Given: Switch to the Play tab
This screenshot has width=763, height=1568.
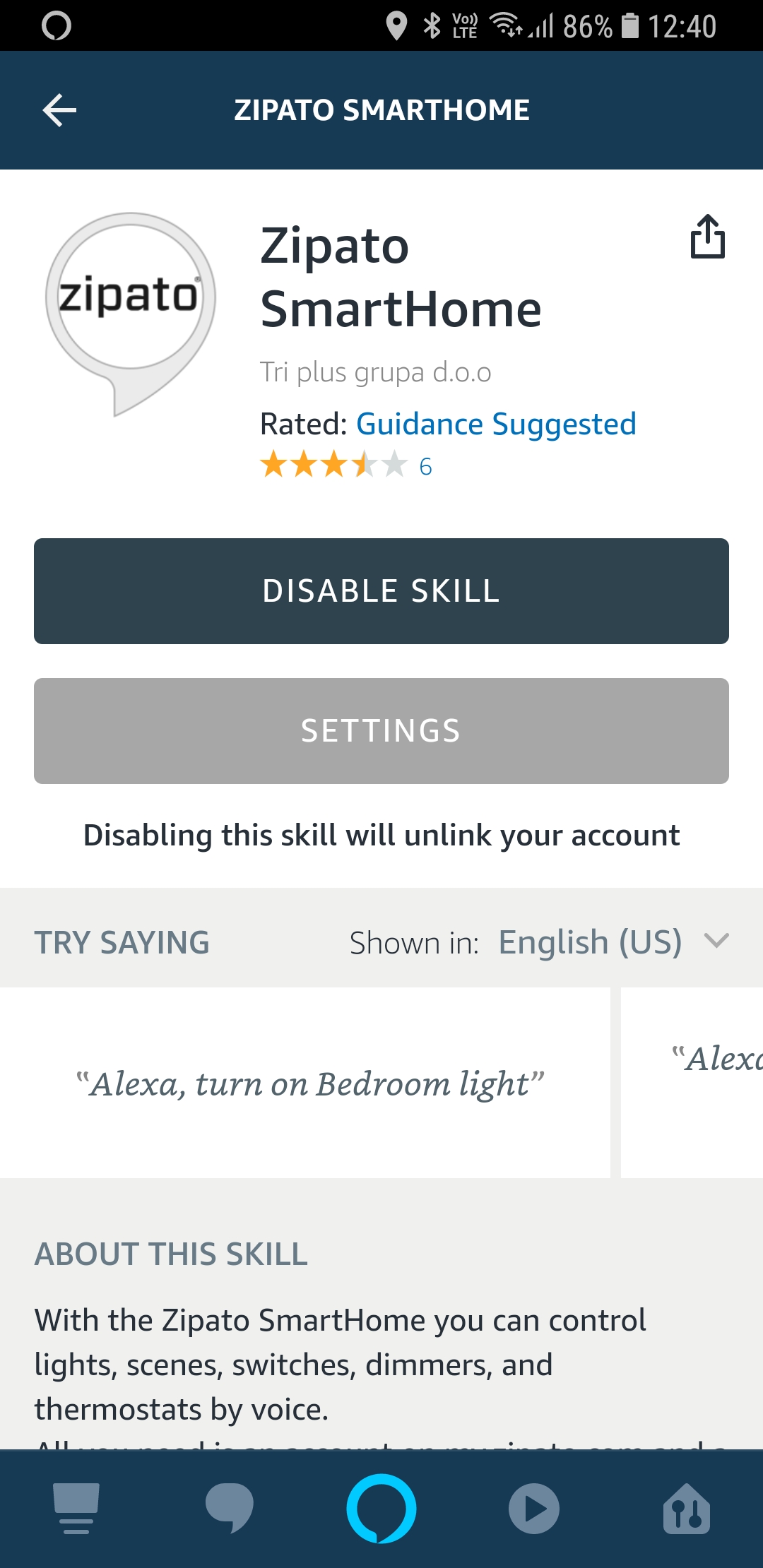Looking at the screenshot, I should tap(534, 1509).
